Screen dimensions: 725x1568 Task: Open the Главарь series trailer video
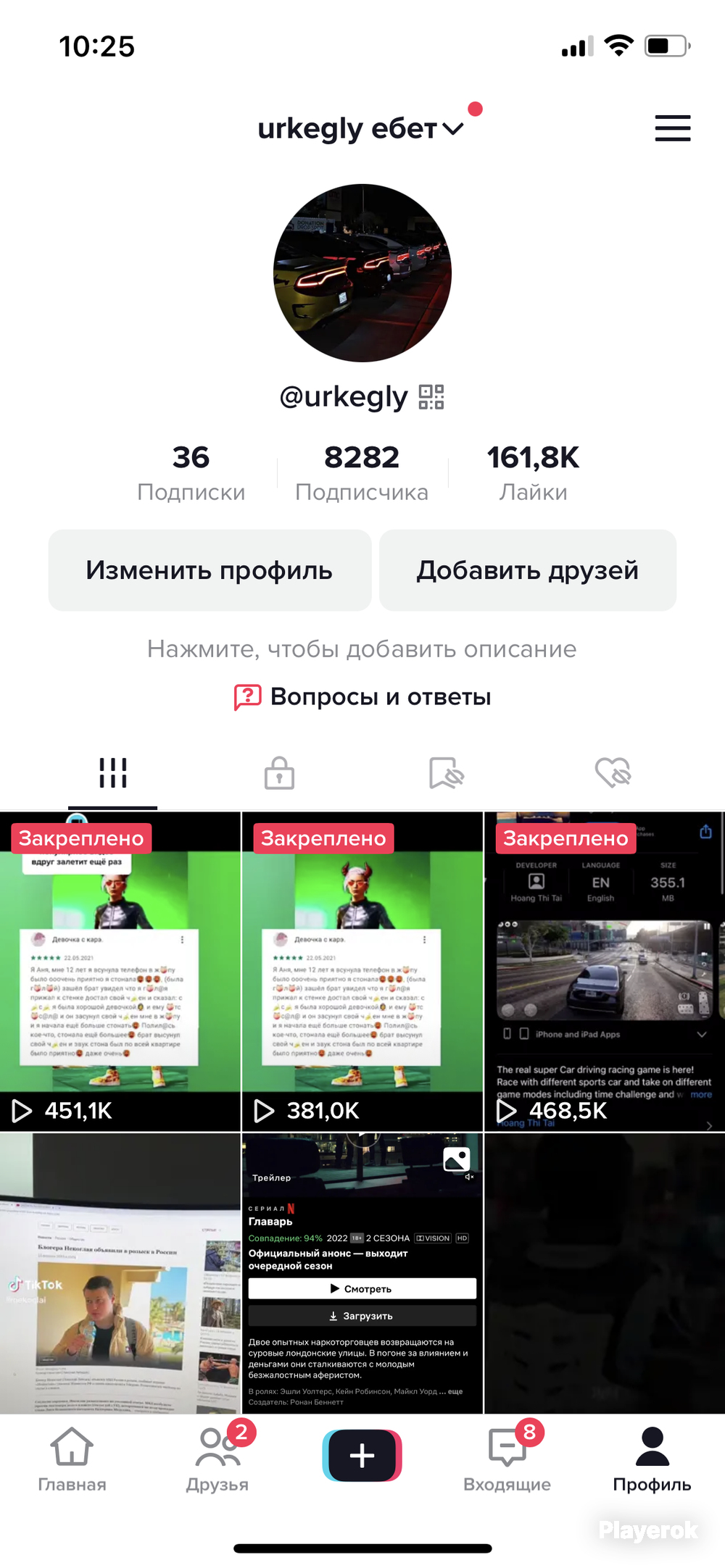[x=362, y=1273]
